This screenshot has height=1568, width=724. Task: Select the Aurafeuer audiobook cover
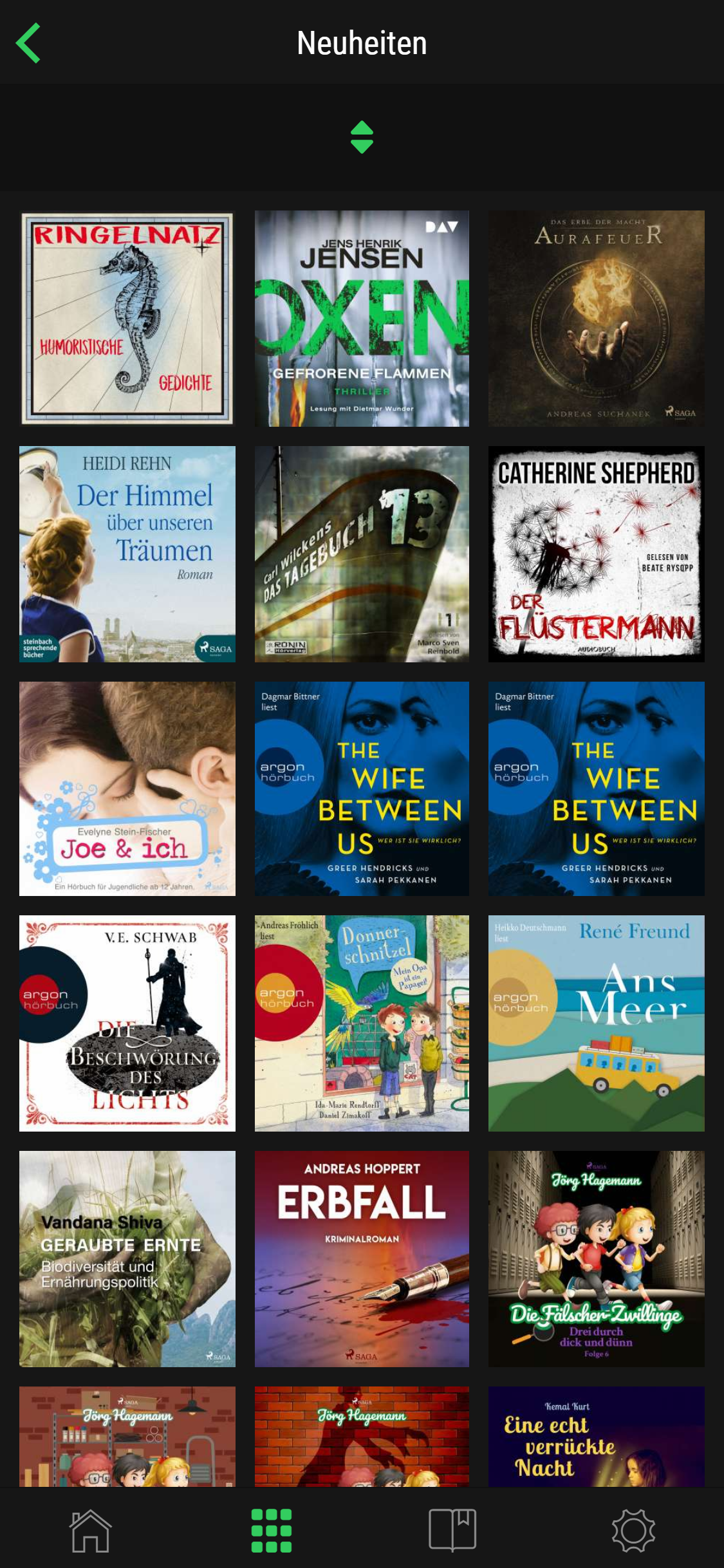point(596,318)
